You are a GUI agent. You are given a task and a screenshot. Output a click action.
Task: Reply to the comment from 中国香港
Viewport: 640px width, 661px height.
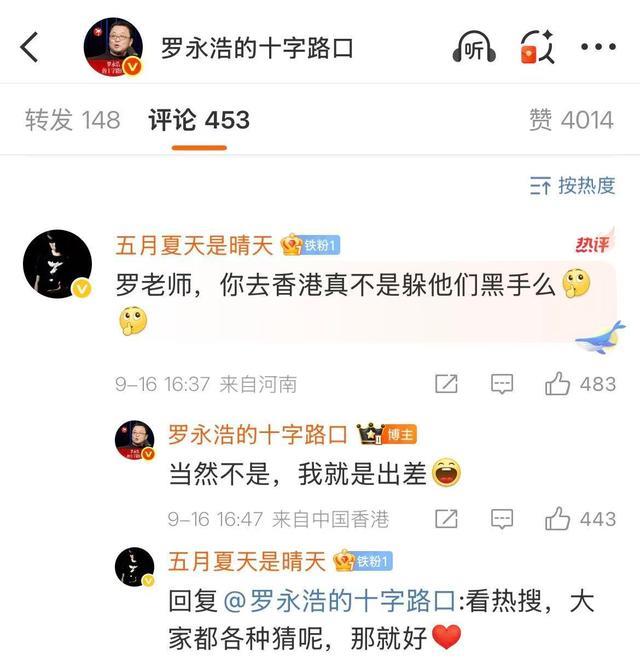tap(502, 519)
